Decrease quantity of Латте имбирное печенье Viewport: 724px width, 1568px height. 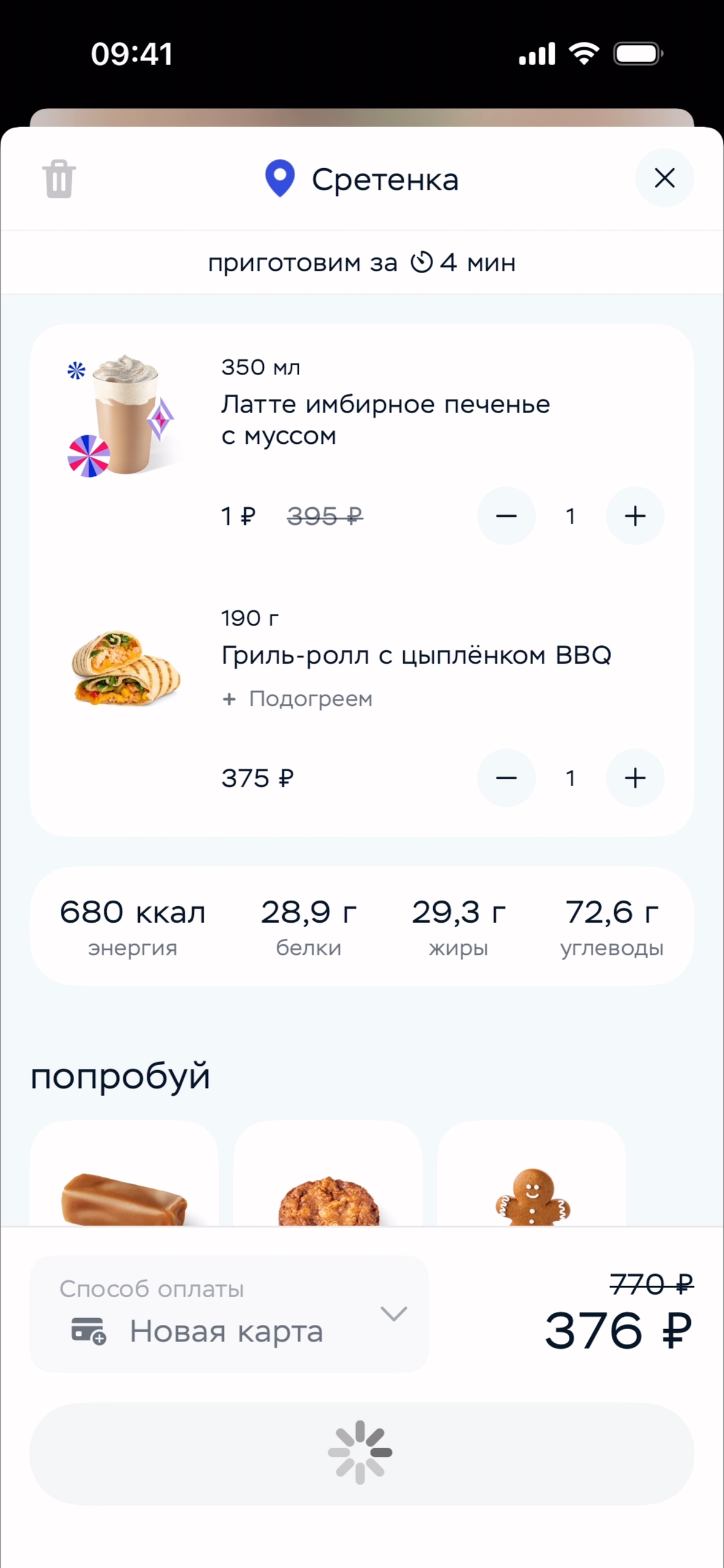click(506, 516)
